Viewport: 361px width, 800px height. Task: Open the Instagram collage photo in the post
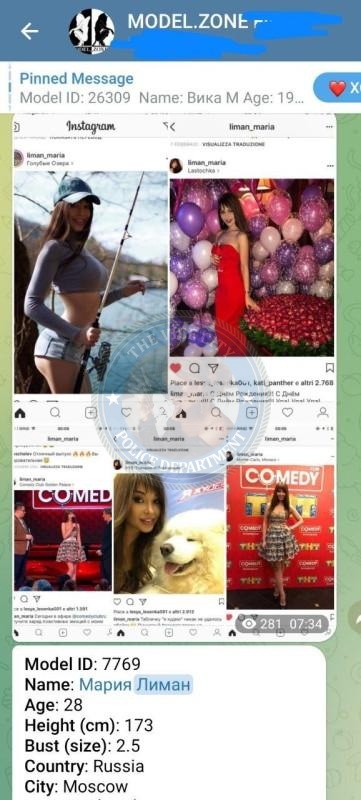pyautogui.click(x=174, y=378)
